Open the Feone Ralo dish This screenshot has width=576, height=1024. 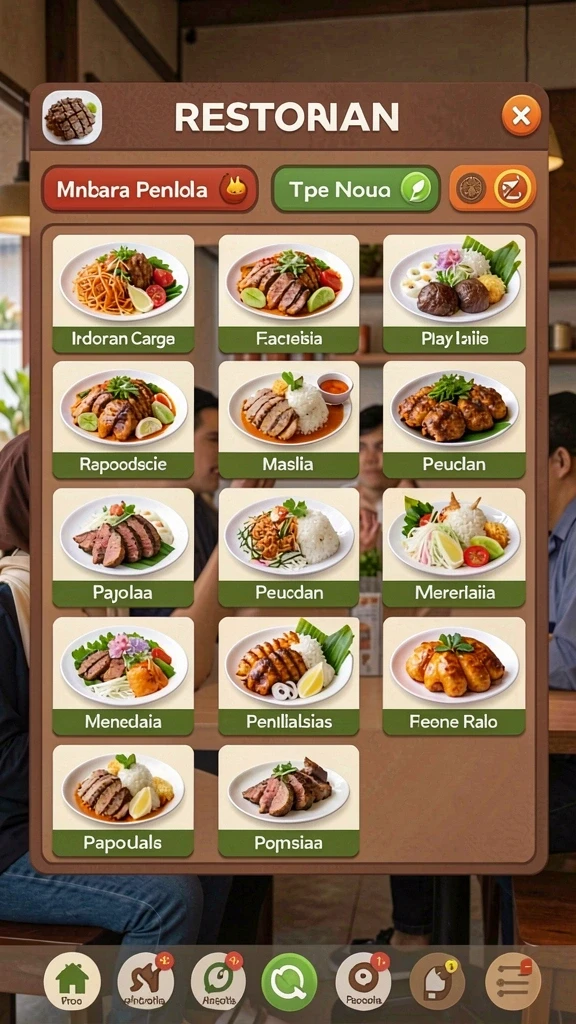point(455,676)
